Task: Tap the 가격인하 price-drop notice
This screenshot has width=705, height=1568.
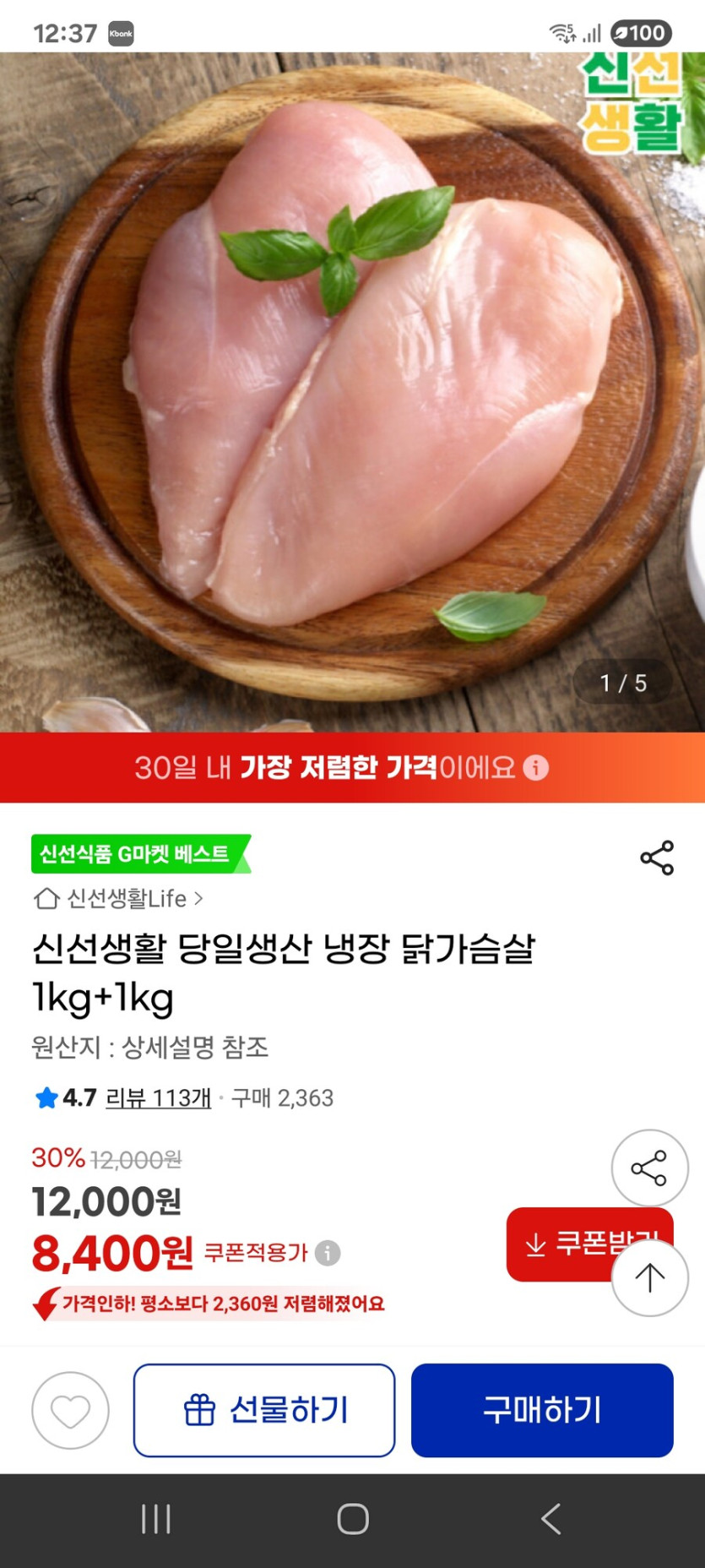Action: tap(211, 1304)
